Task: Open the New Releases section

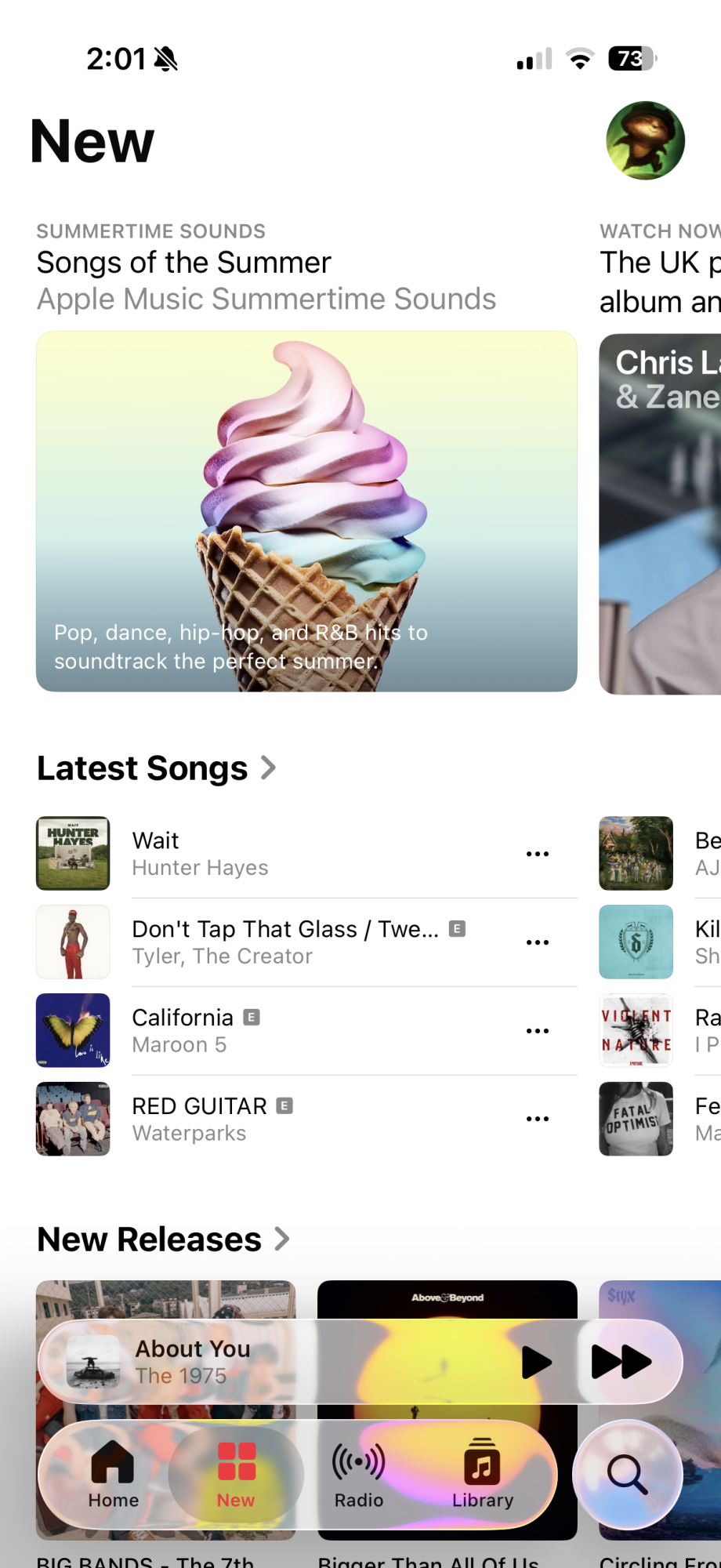Action: coord(163,1240)
